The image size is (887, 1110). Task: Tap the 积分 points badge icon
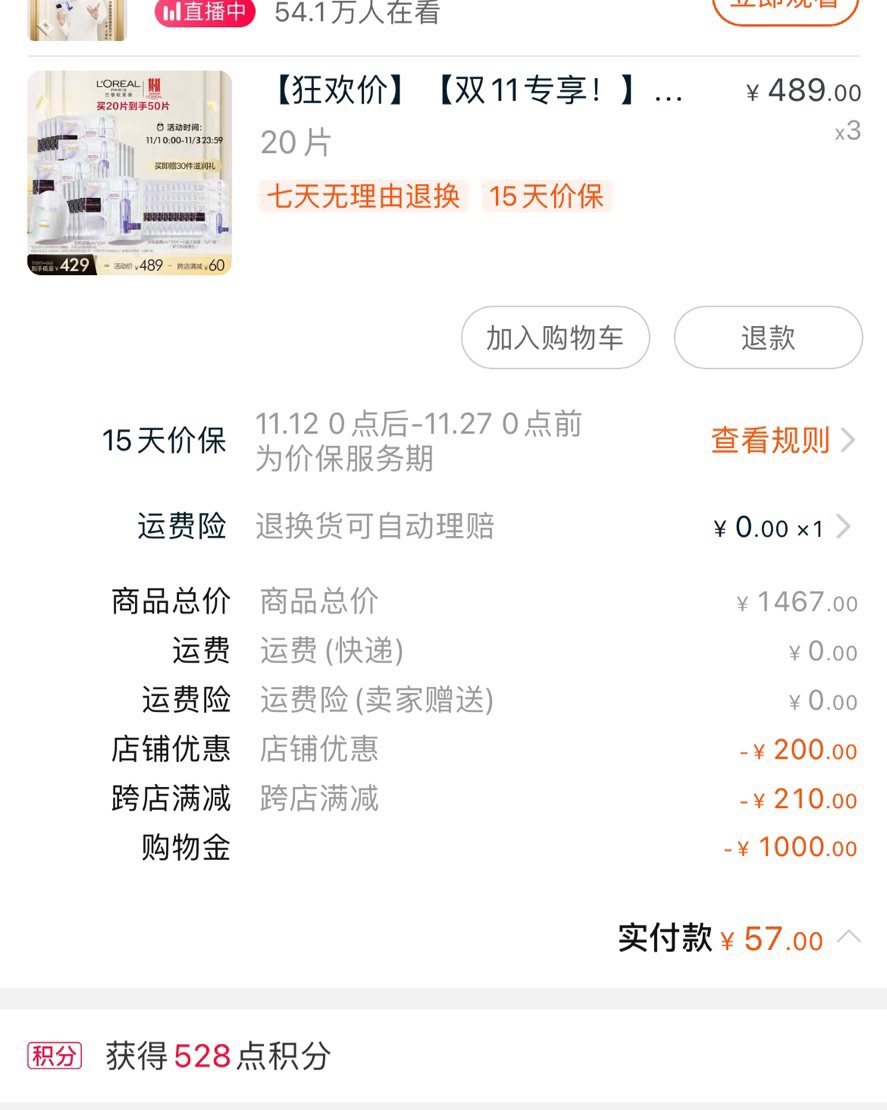[52, 1056]
